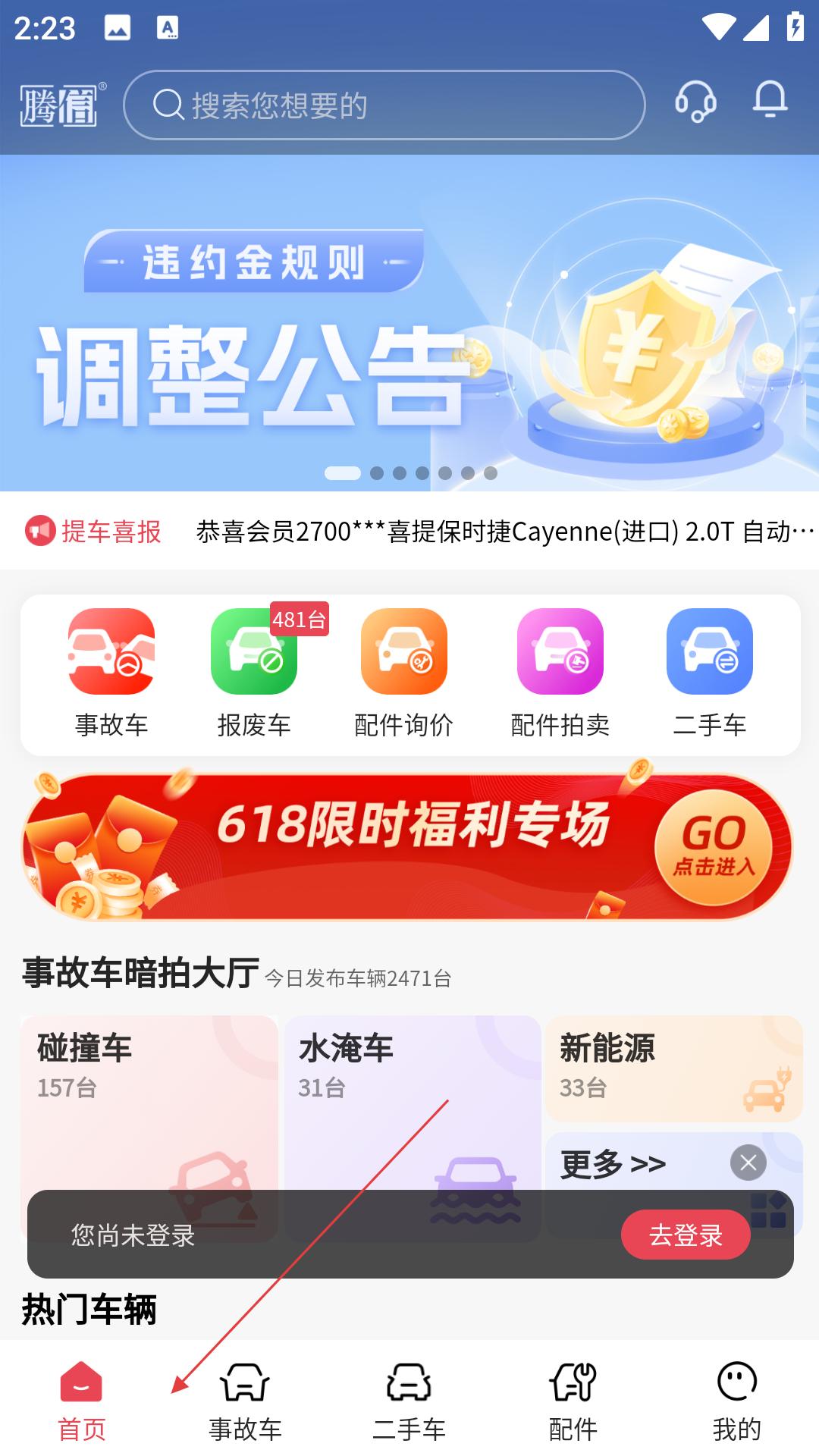The height and width of the screenshot is (1456, 819).
Task: Open the 新能源 category card
Action: click(673, 1068)
